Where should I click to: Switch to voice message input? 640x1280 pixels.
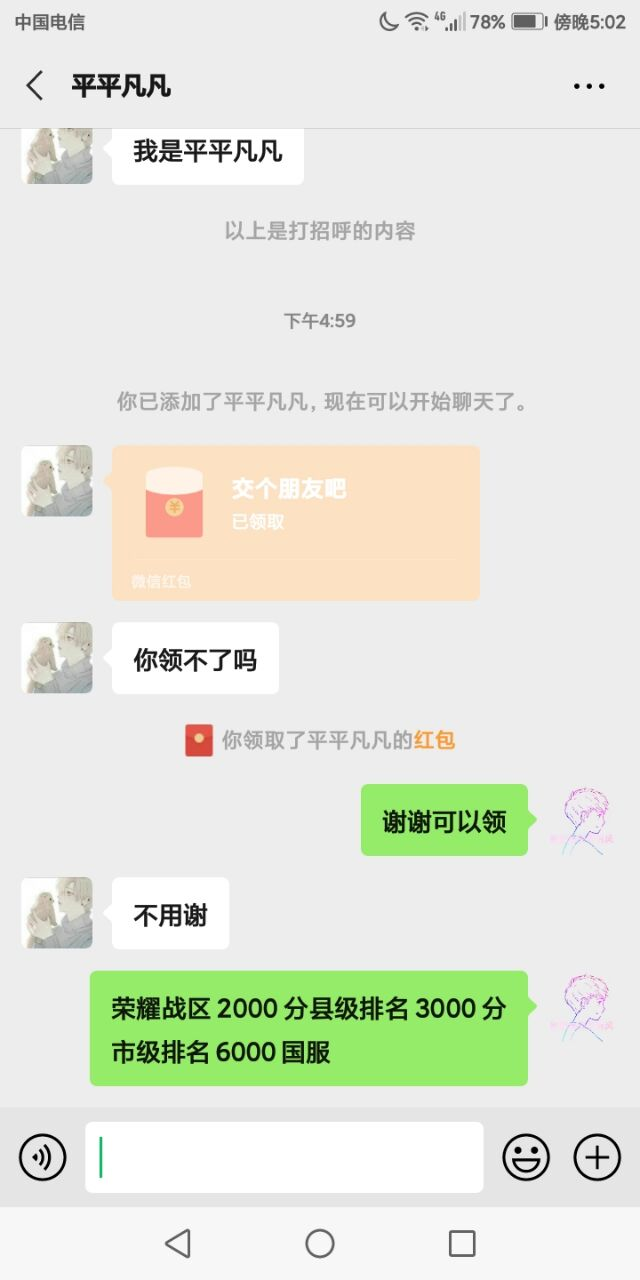42,1158
